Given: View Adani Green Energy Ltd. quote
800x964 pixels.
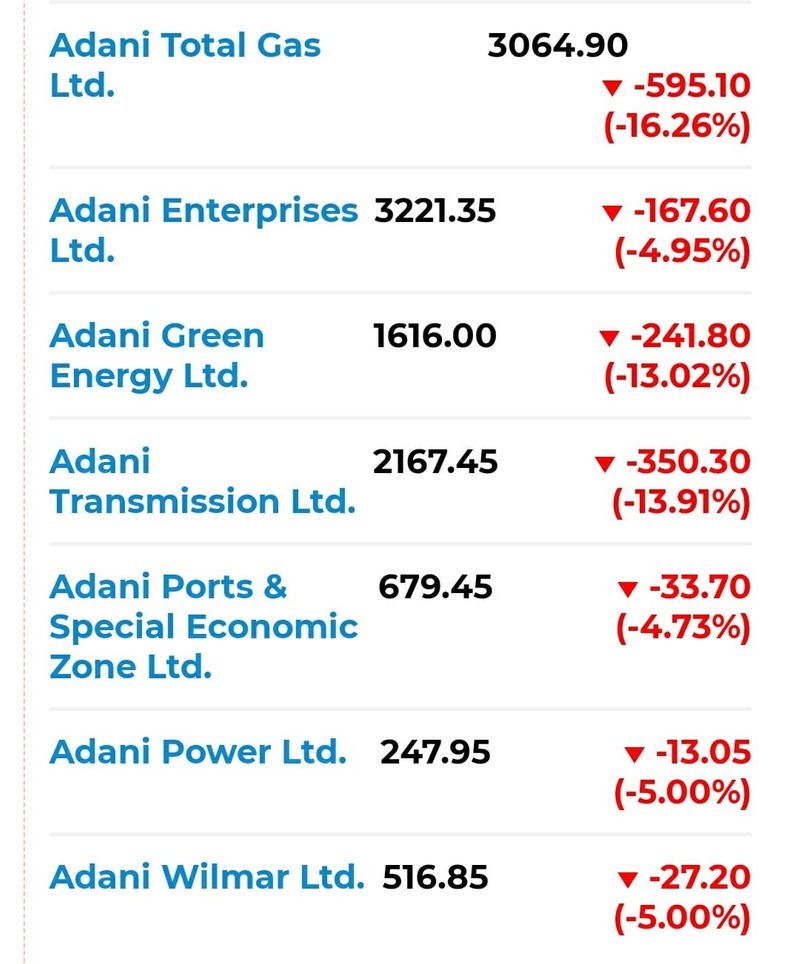Looking at the screenshot, I should 157,337.
